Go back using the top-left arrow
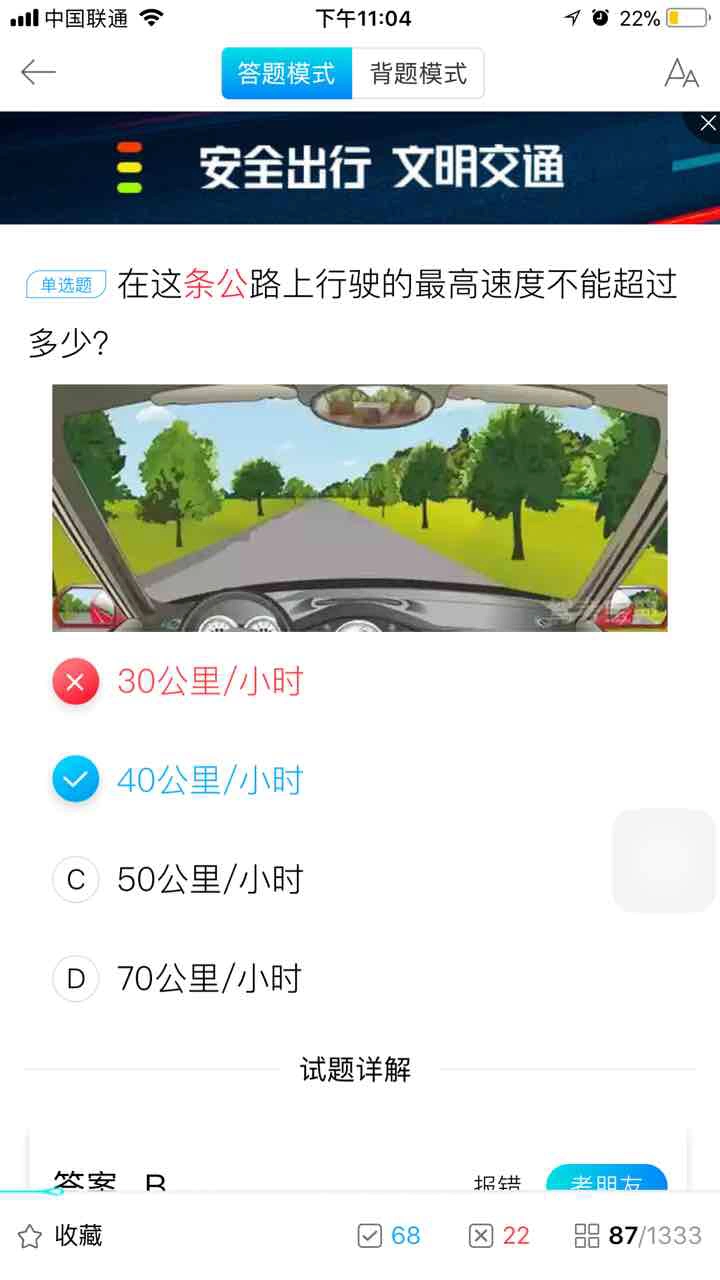The width and height of the screenshot is (720, 1280). click(38, 72)
